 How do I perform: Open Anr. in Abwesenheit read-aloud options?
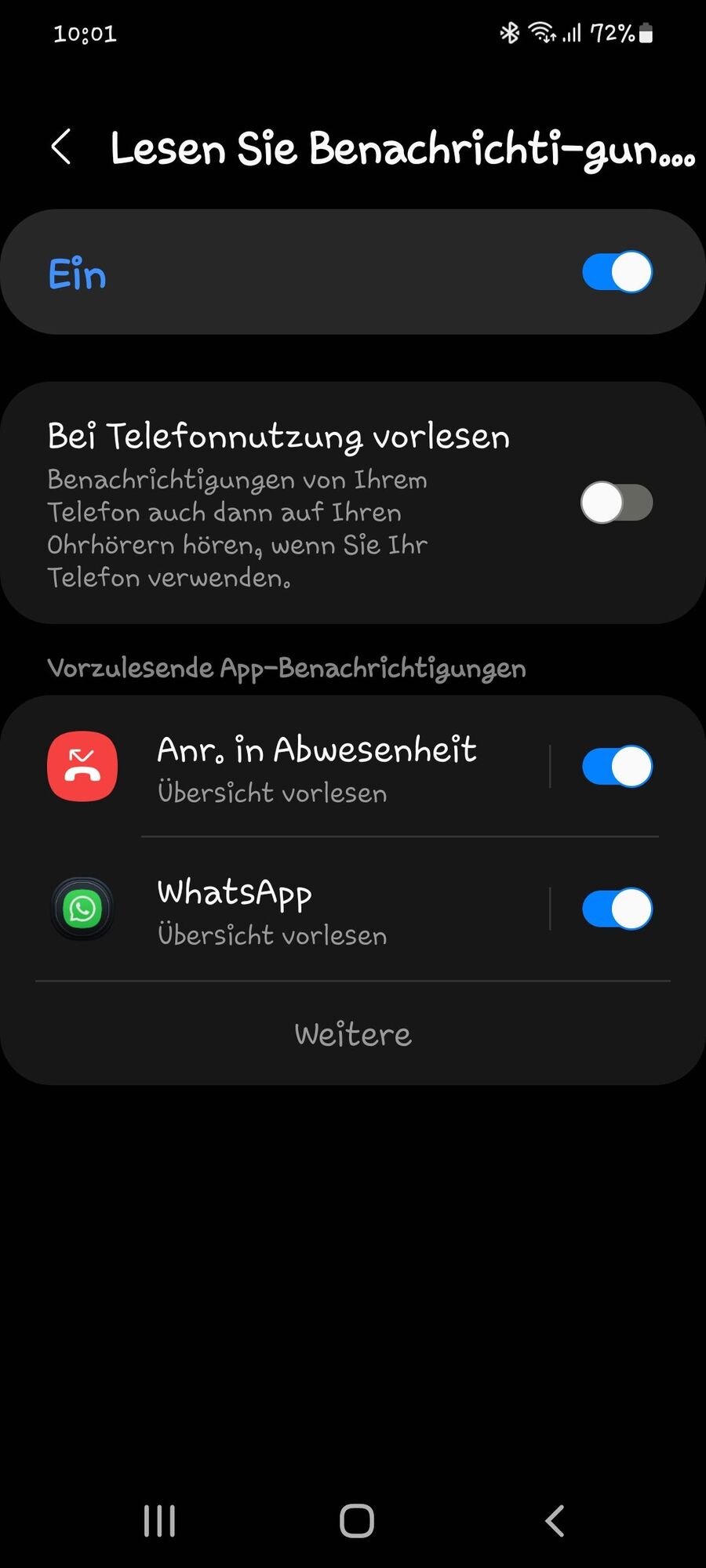click(314, 767)
